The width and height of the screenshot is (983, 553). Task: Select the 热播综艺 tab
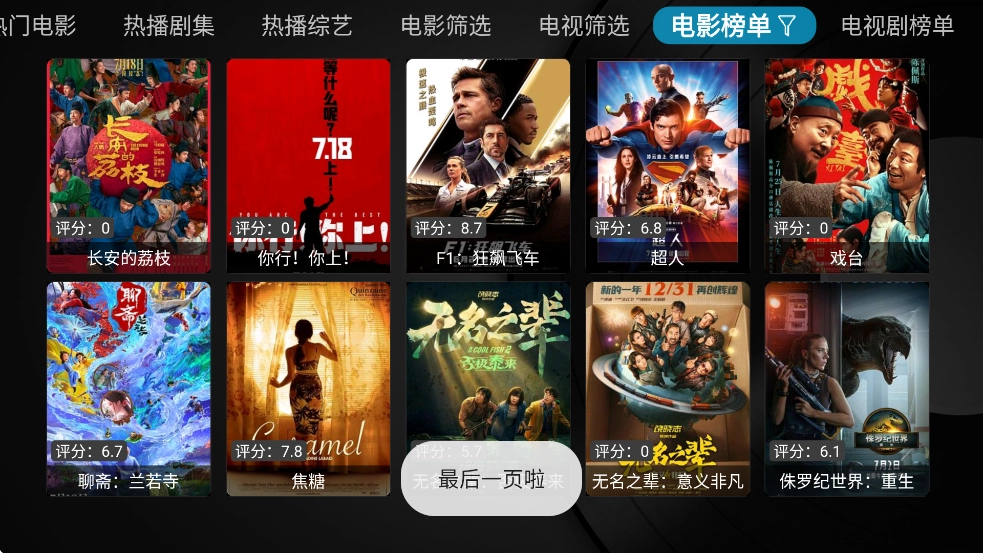307,26
